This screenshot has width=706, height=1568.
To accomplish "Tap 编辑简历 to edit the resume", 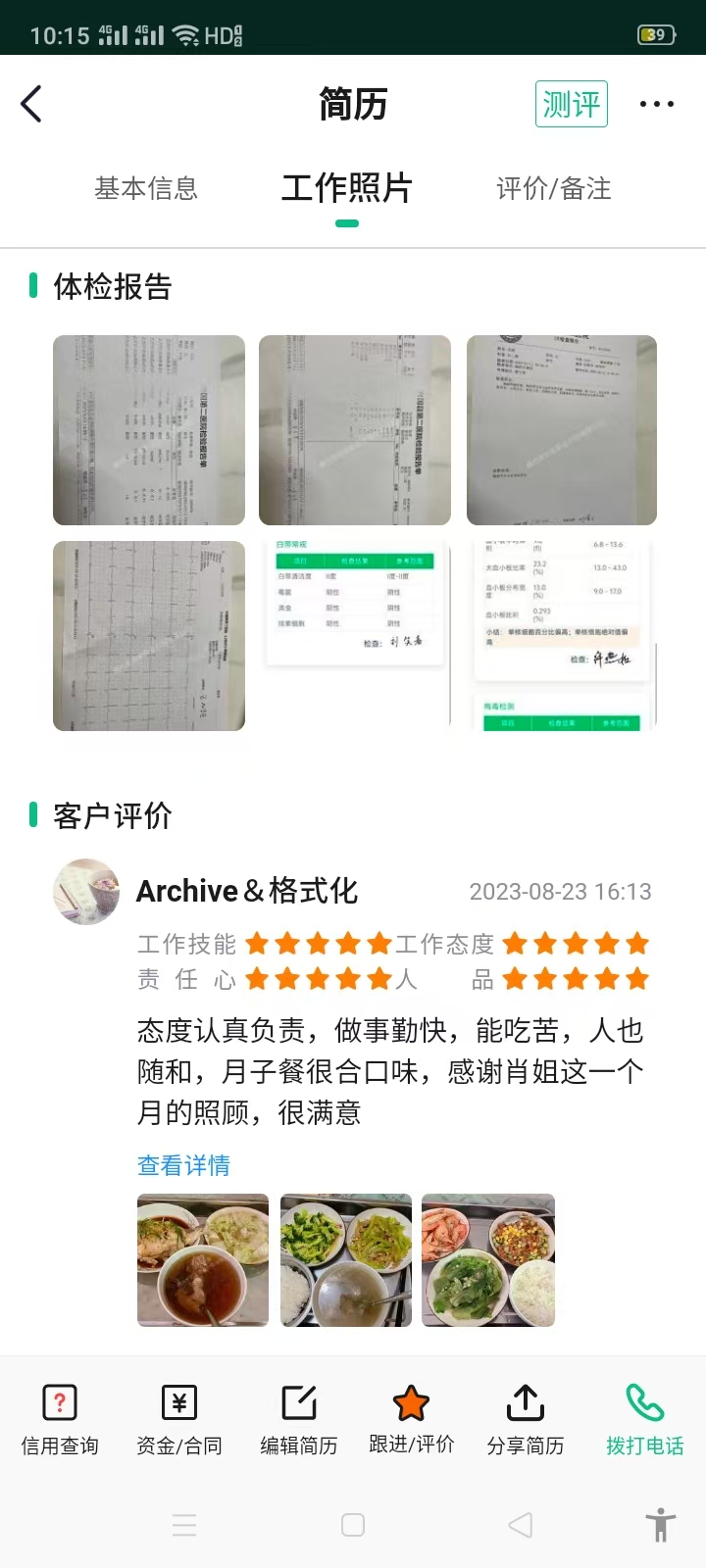I will point(299,1419).
